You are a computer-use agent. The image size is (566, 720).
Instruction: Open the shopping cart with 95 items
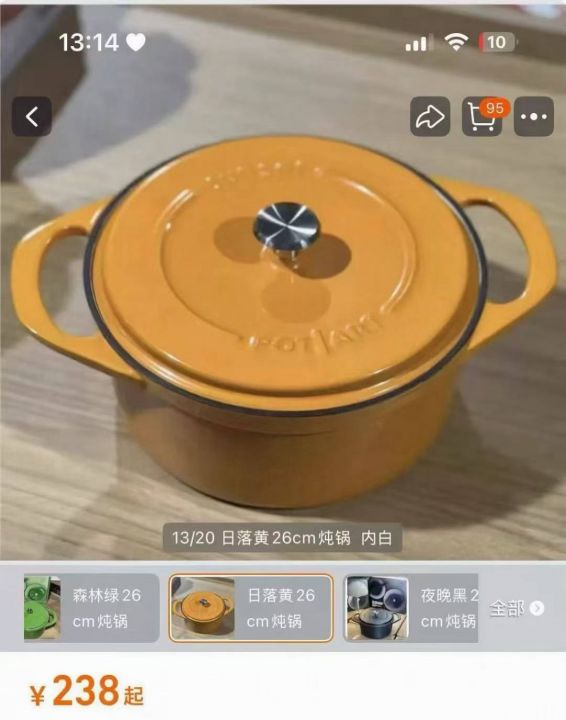click(x=482, y=117)
